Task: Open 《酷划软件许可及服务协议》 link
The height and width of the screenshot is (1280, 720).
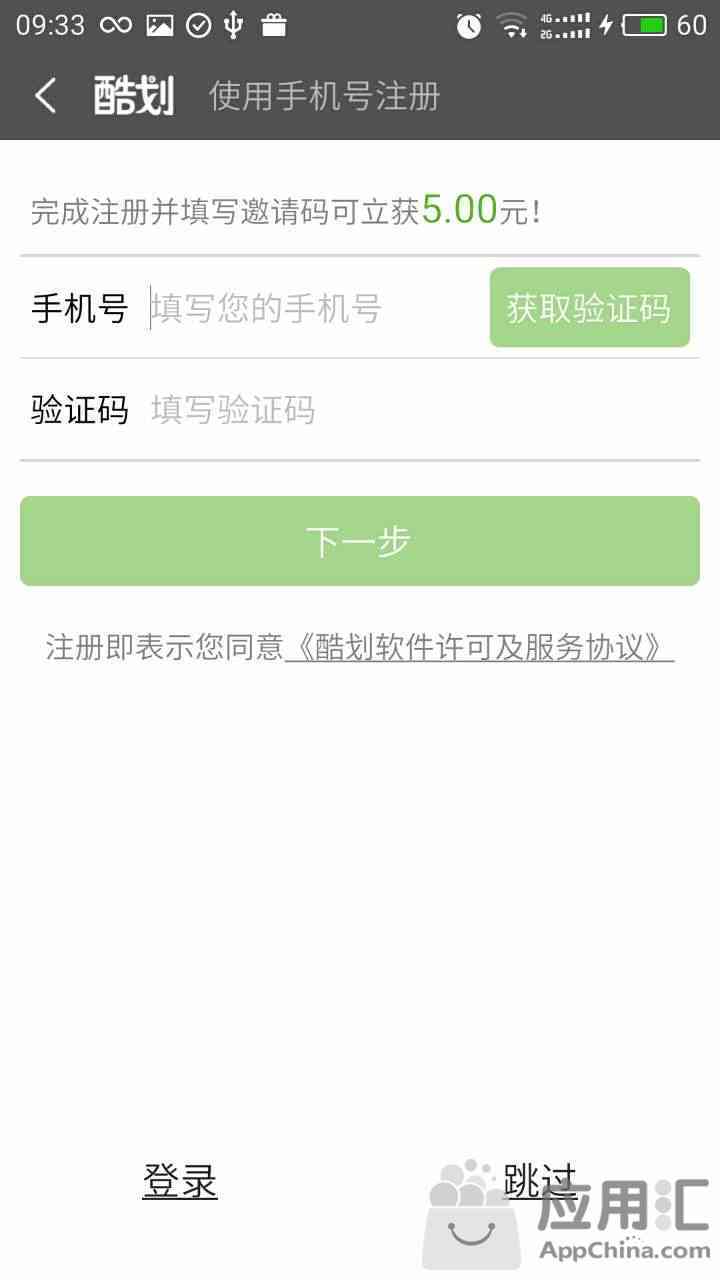Action: tap(480, 647)
